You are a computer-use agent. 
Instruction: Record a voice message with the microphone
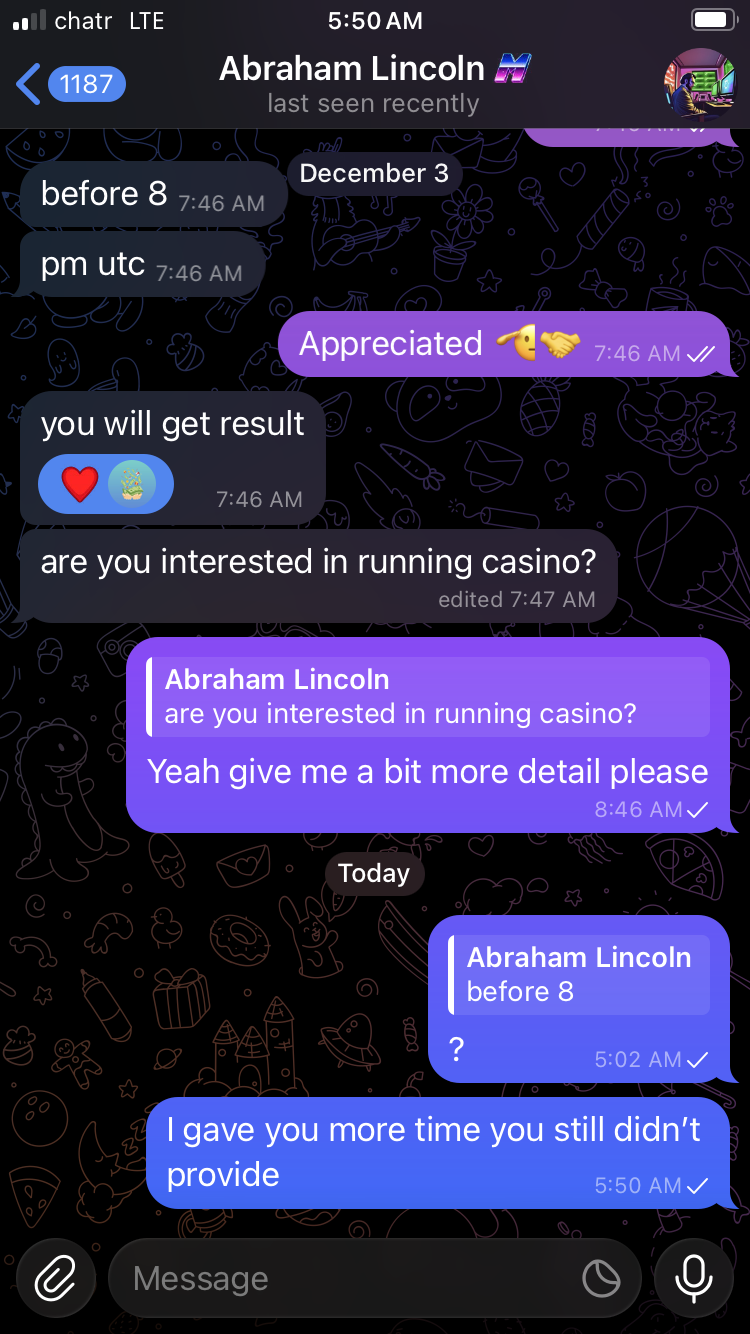[694, 1278]
